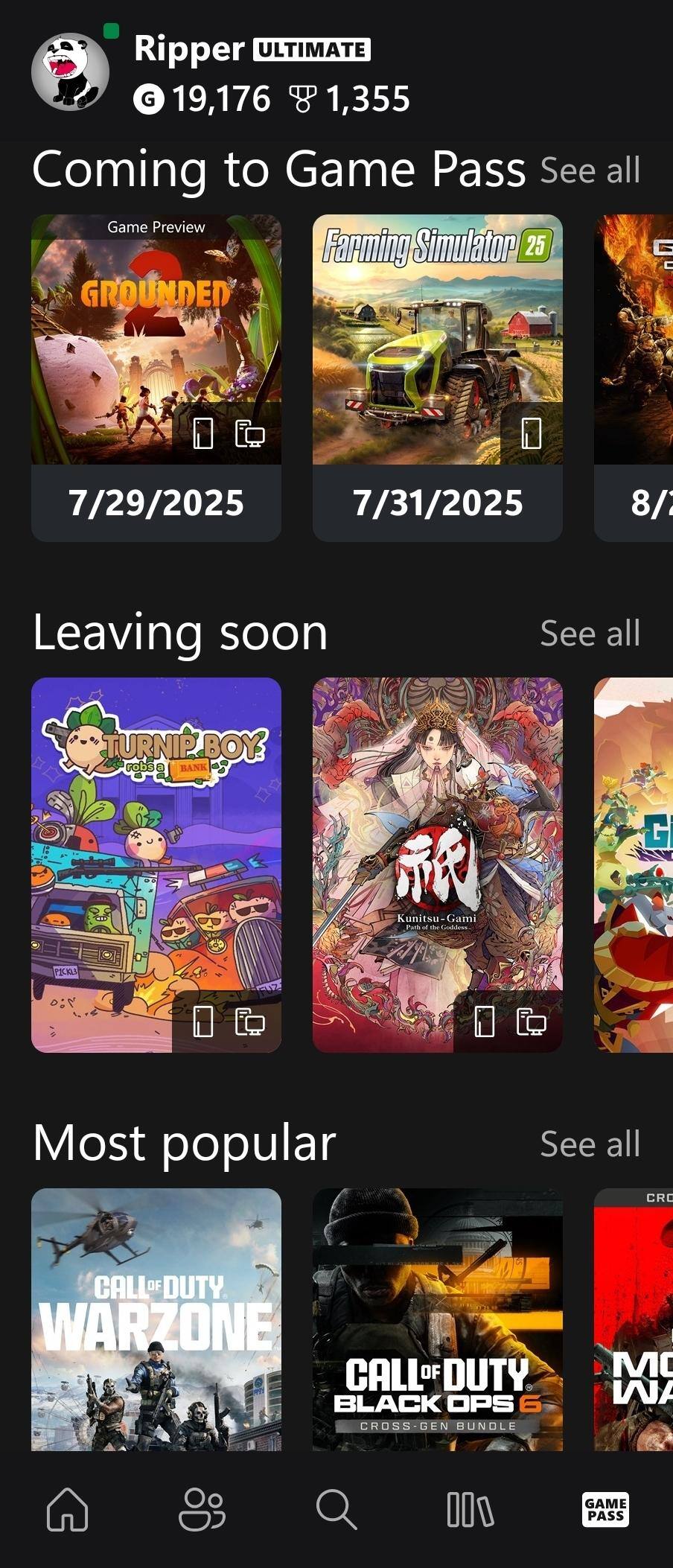Select the Game Pass tab
The height and width of the screenshot is (1568, 673).
coord(605,1510)
